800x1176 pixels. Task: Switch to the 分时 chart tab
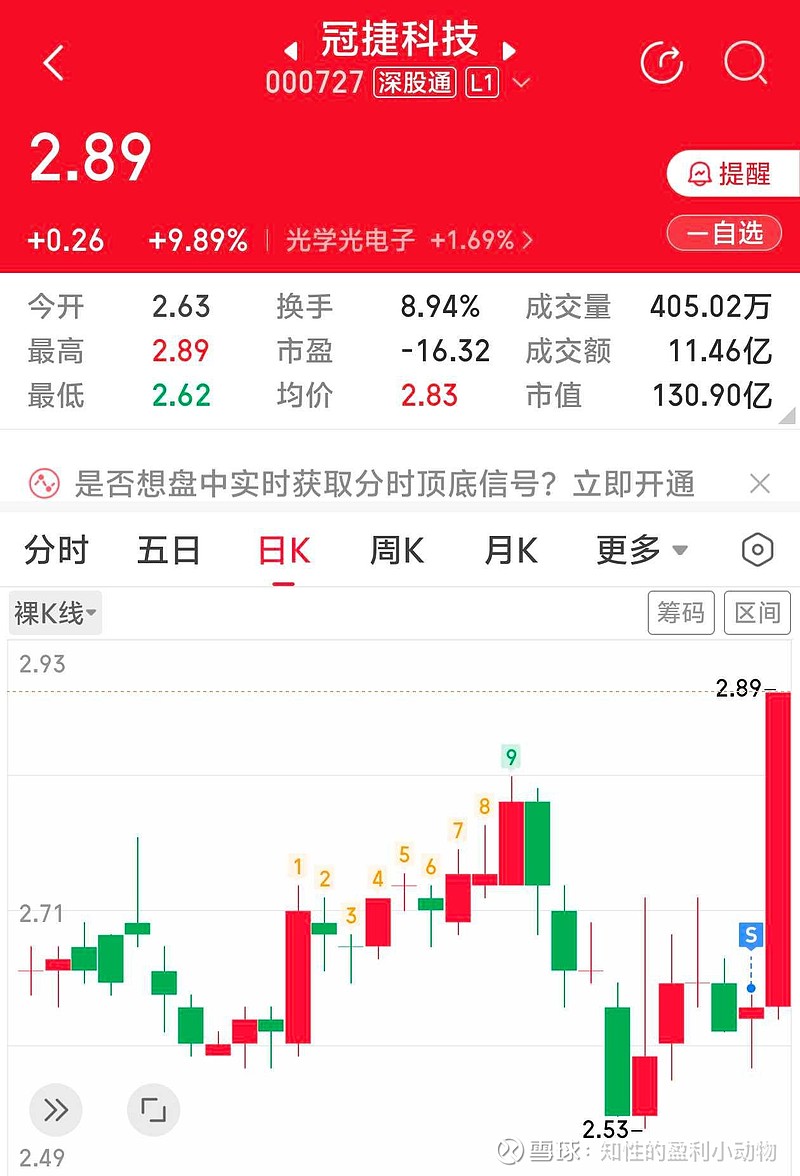point(56,550)
